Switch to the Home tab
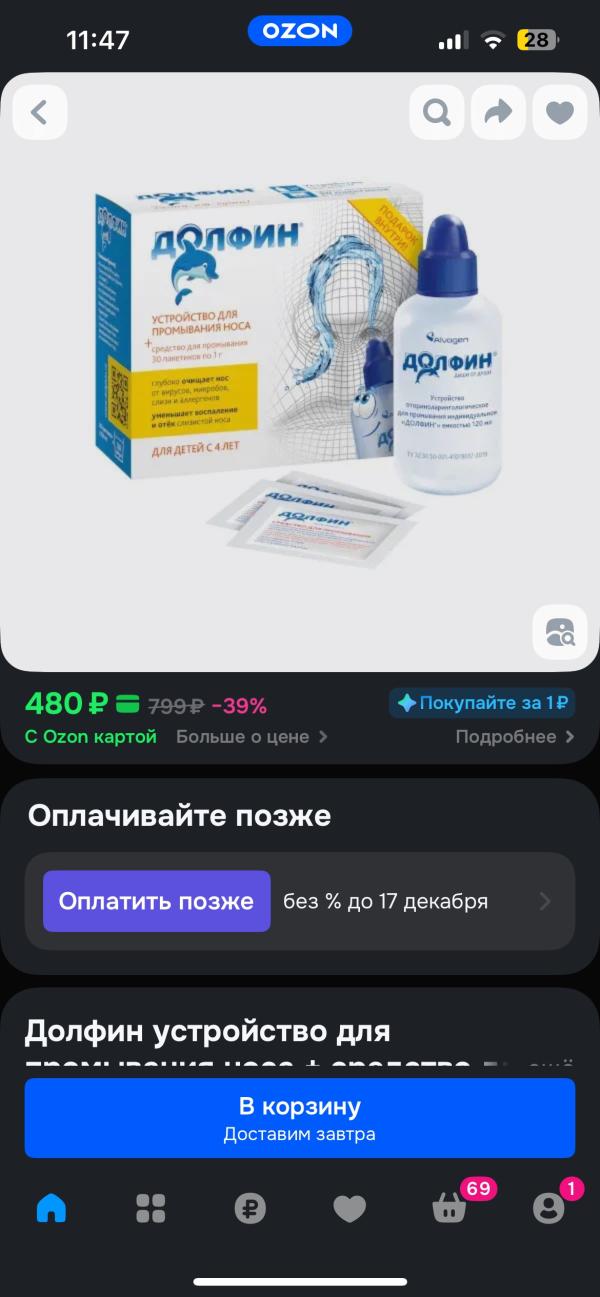The image size is (600, 1297). tap(51, 1209)
